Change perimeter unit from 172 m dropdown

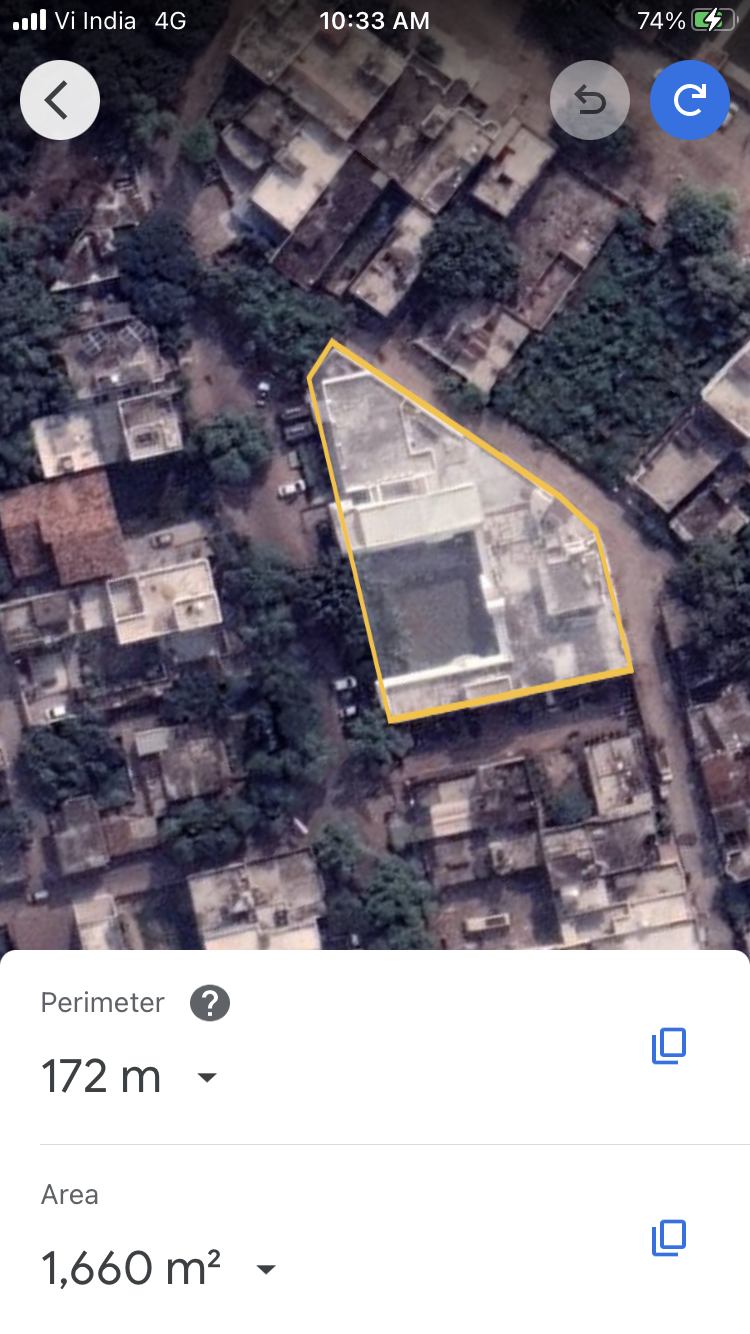click(x=207, y=1077)
